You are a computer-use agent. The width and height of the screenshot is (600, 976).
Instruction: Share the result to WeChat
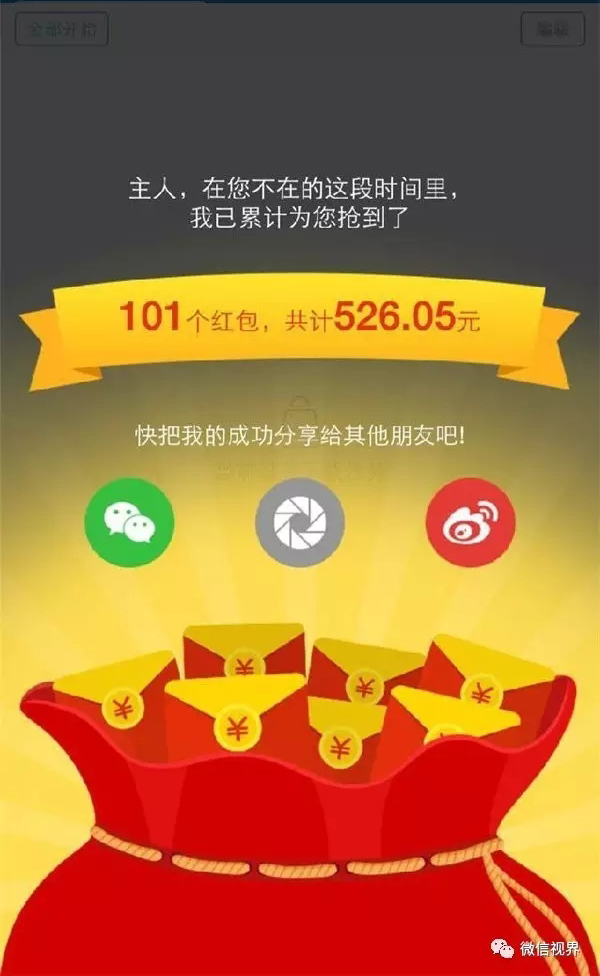(129, 522)
